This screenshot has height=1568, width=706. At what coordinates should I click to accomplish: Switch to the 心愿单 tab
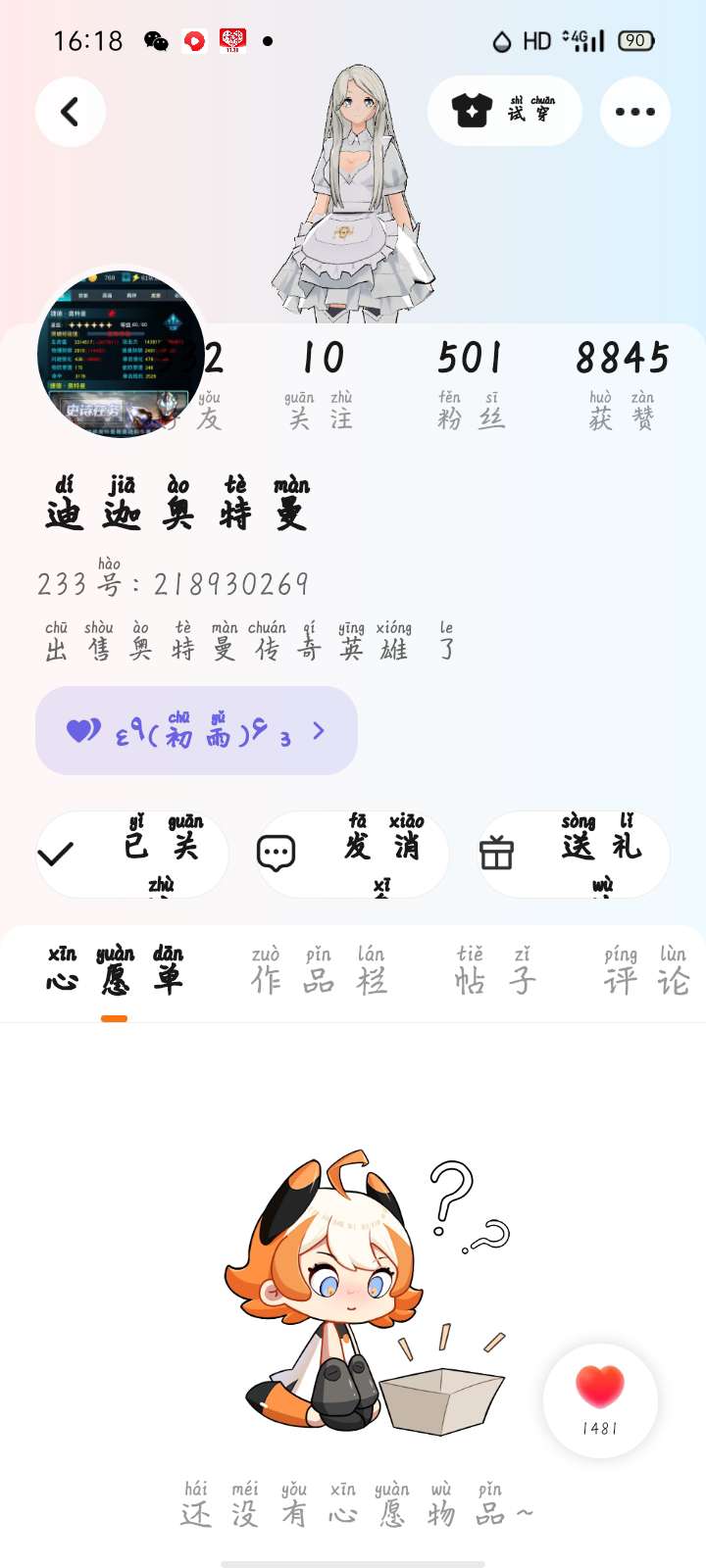pos(115,972)
